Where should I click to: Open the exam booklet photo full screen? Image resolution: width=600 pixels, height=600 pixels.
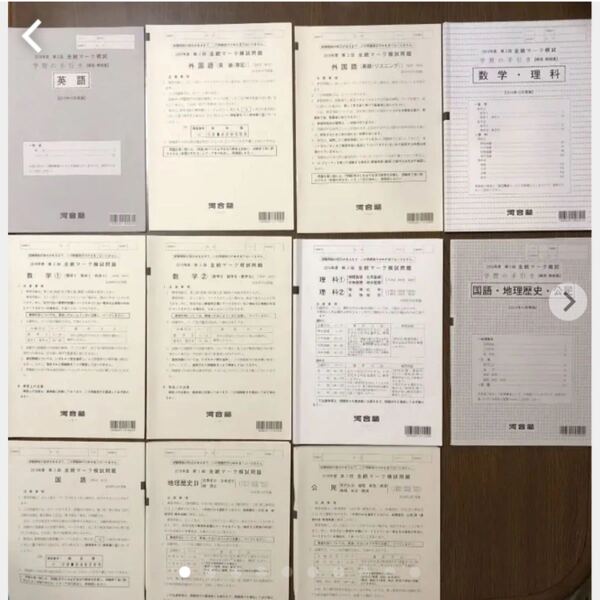pos(300,300)
